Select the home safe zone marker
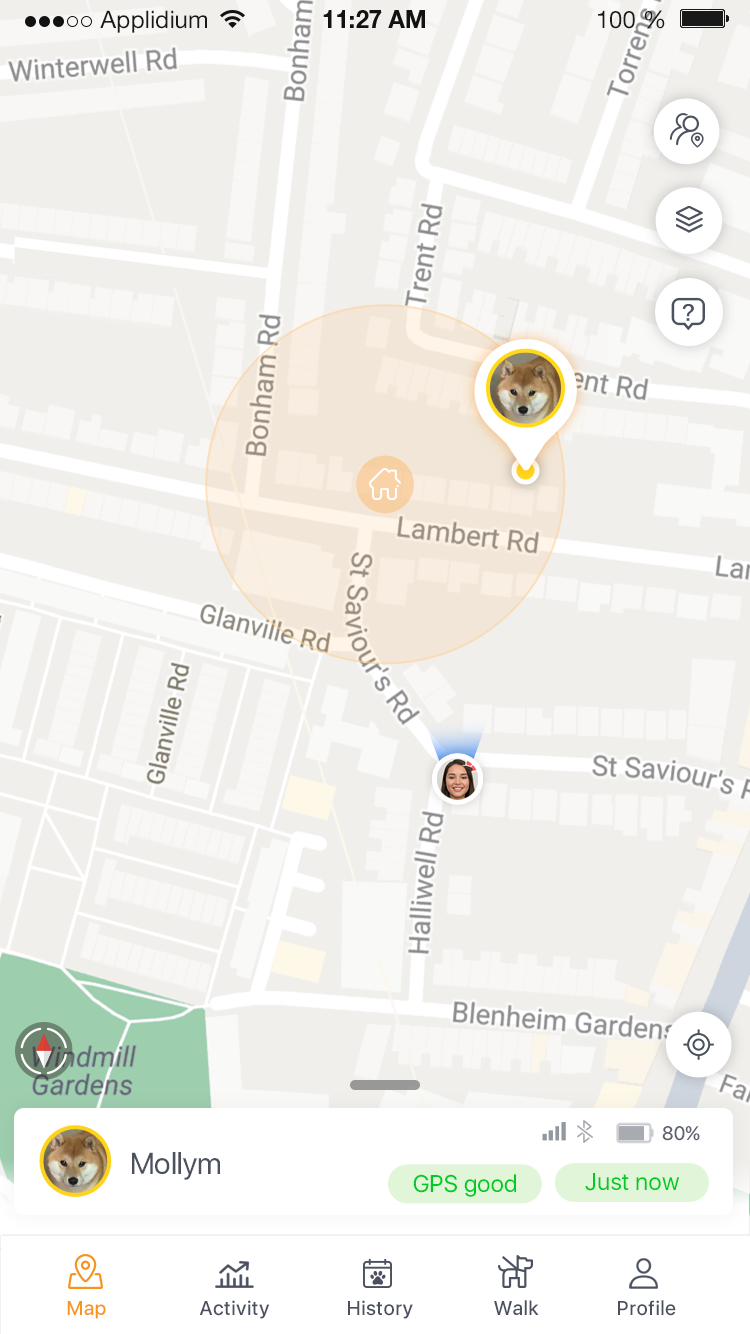The image size is (750, 1334). pyautogui.click(x=385, y=485)
